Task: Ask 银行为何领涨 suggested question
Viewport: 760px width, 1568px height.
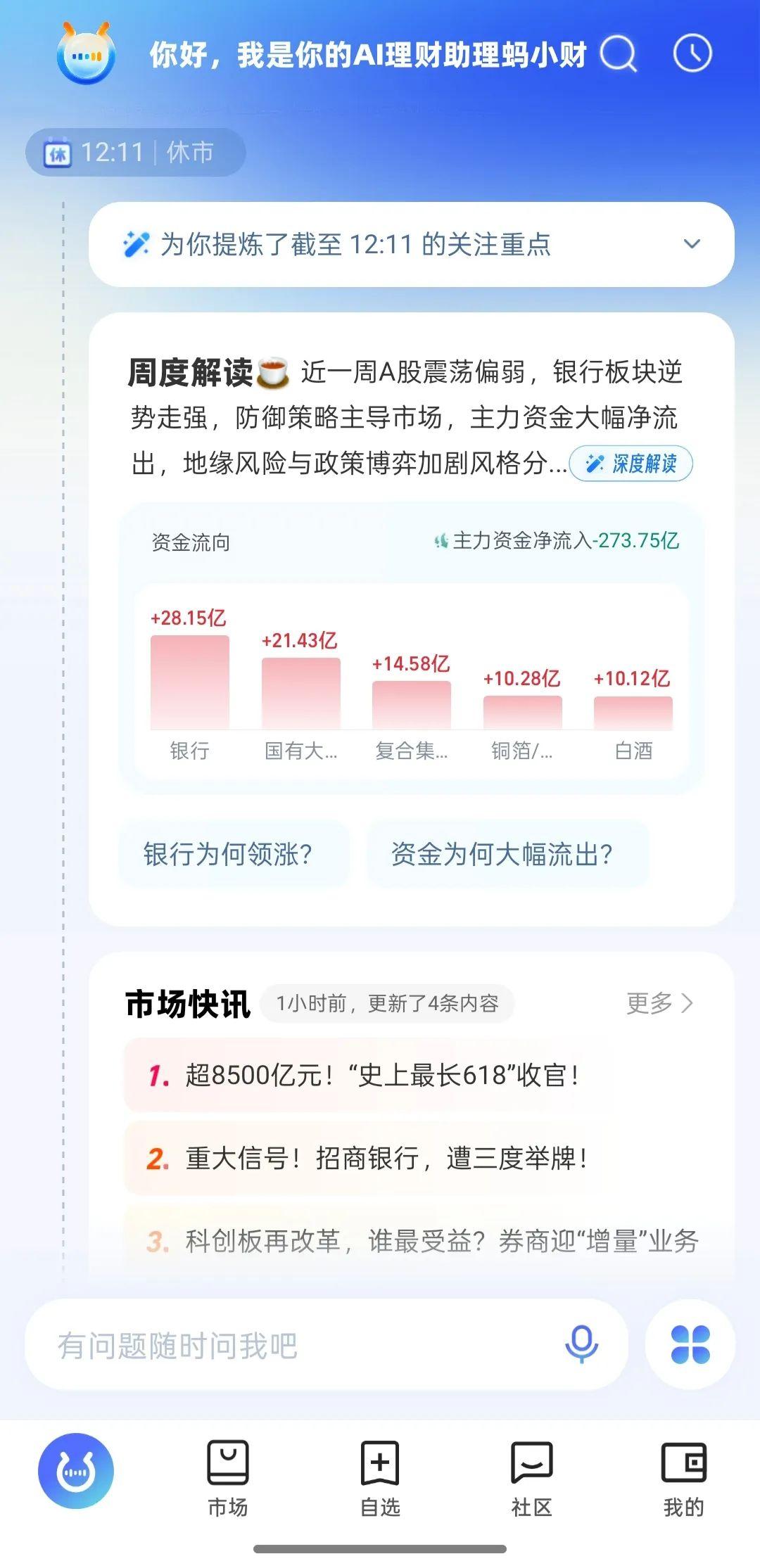Action: (x=232, y=853)
